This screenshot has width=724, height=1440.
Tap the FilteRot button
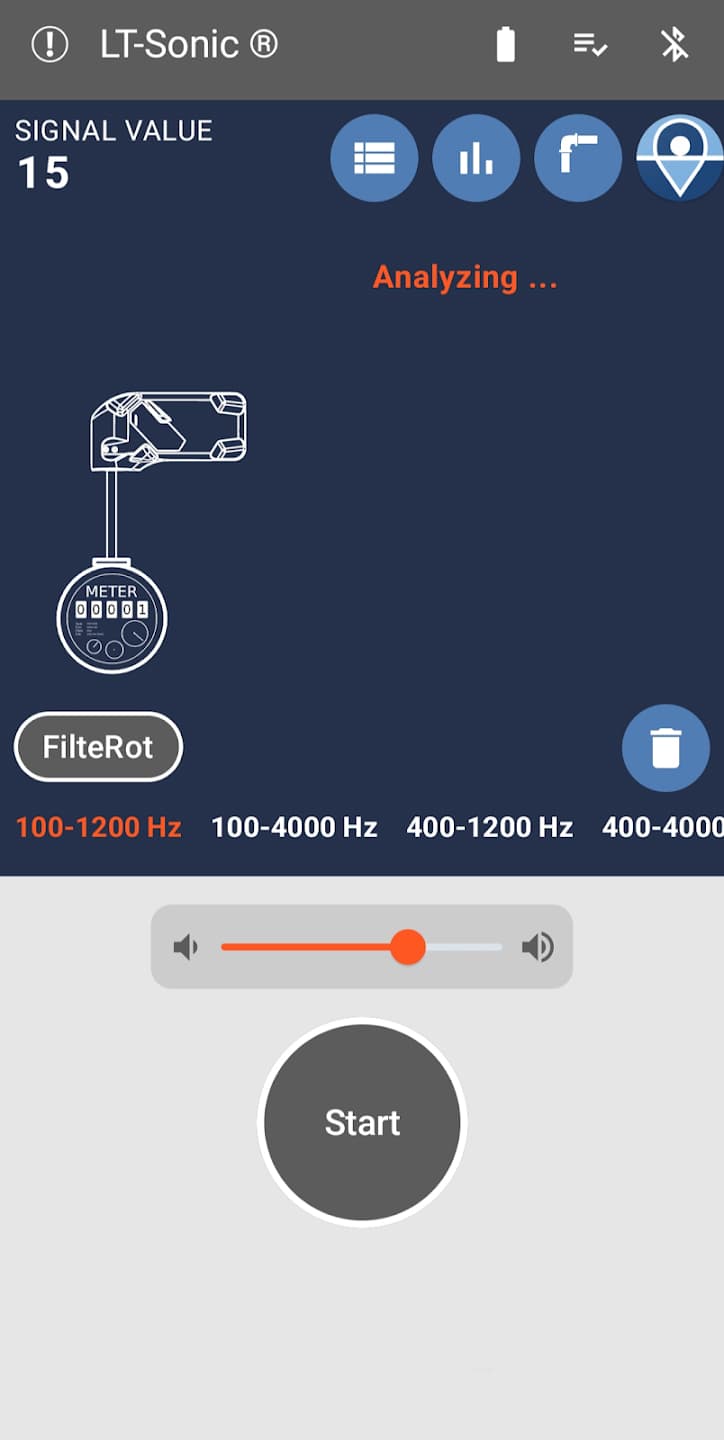pyautogui.click(x=98, y=747)
